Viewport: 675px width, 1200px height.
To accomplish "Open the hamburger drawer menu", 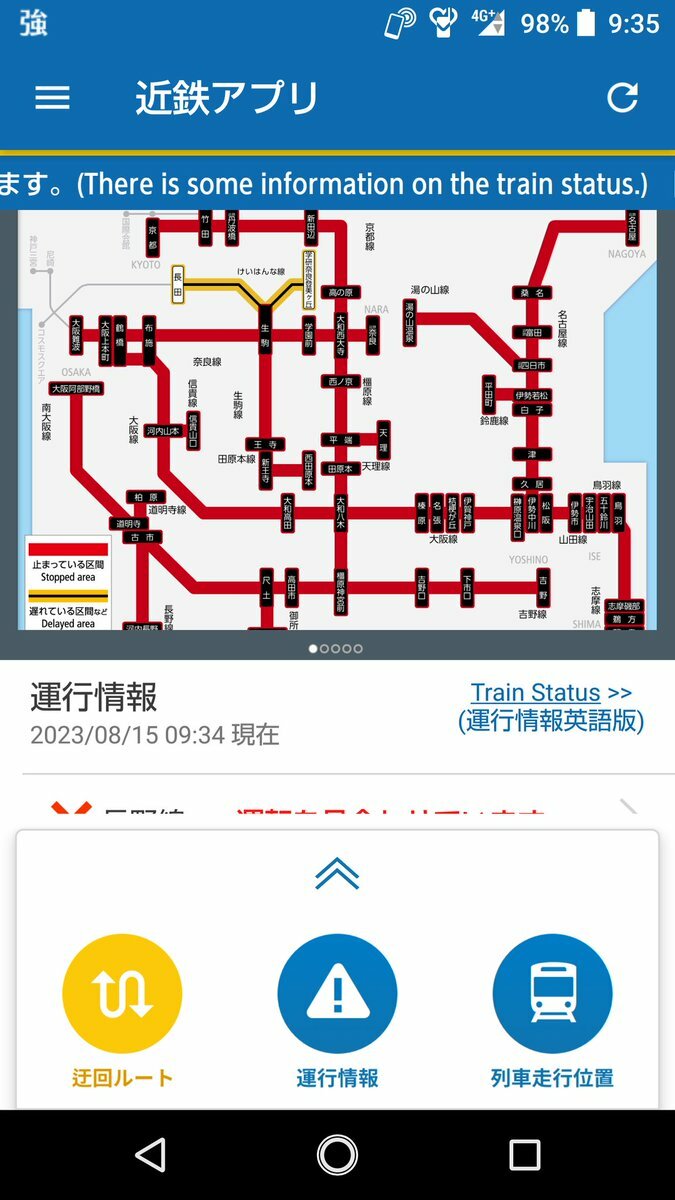I will [x=52, y=97].
